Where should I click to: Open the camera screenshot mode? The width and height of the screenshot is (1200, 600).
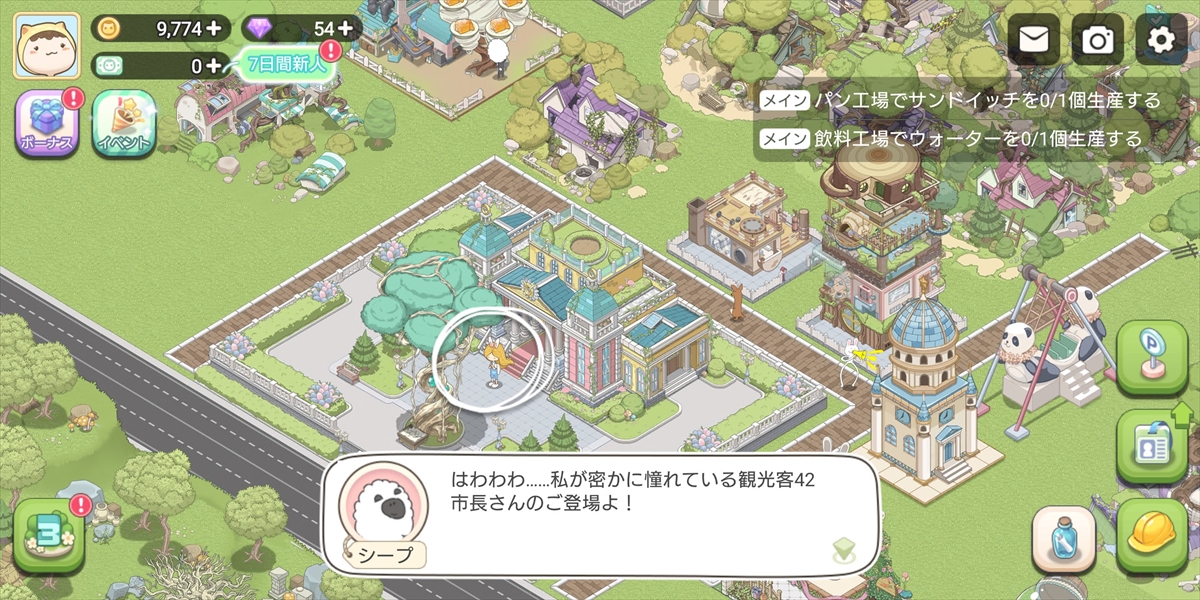(x=1098, y=40)
